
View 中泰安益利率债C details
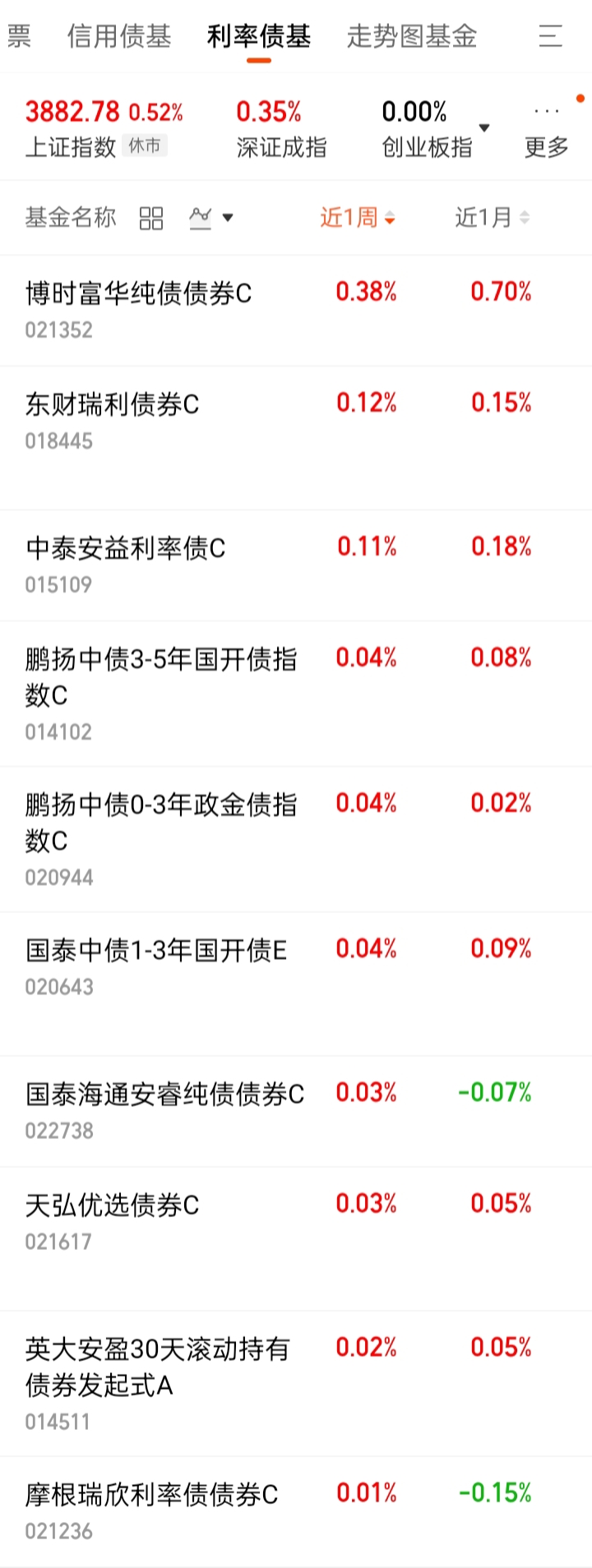coord(126,548)
